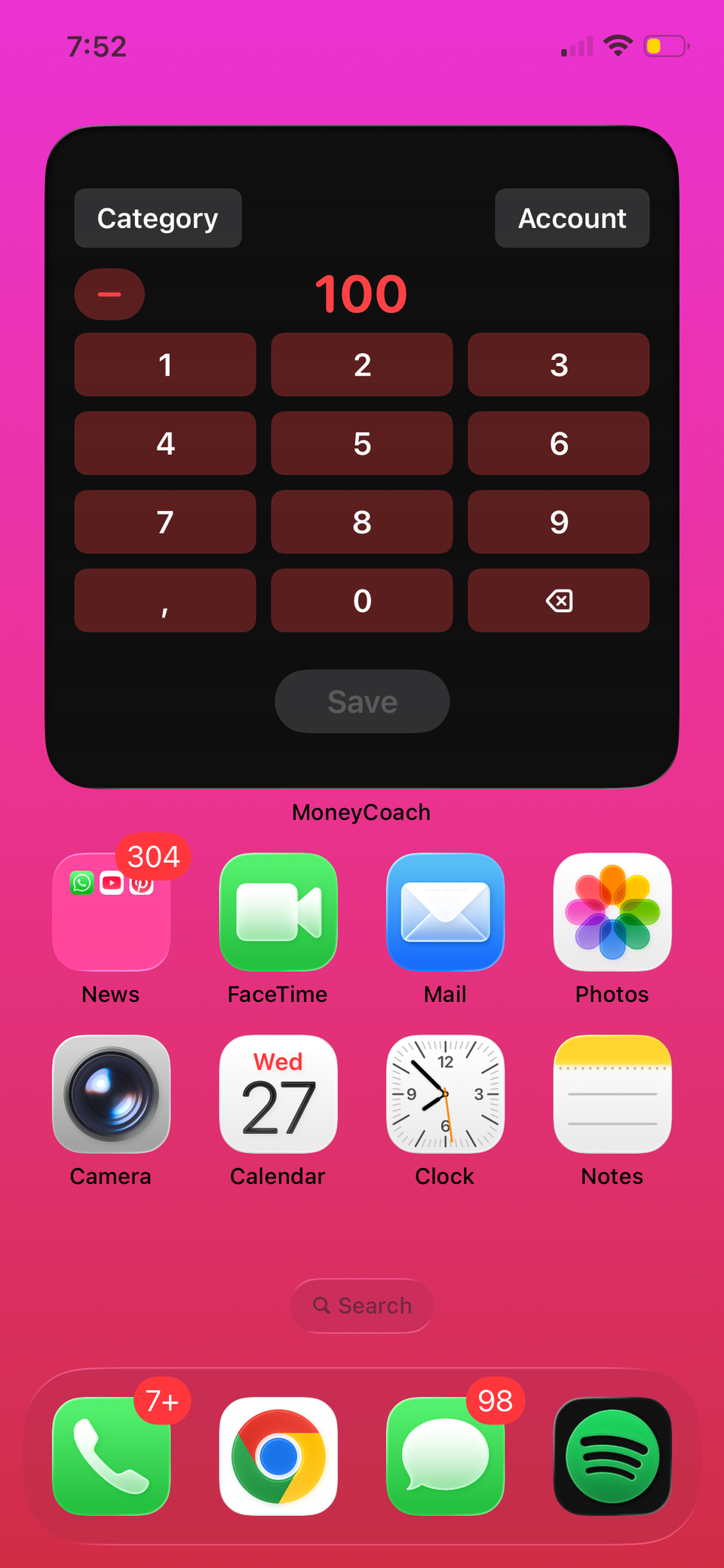Select the Account button in widget
This screenshot has width=724, height=1568.
(572, 218)
